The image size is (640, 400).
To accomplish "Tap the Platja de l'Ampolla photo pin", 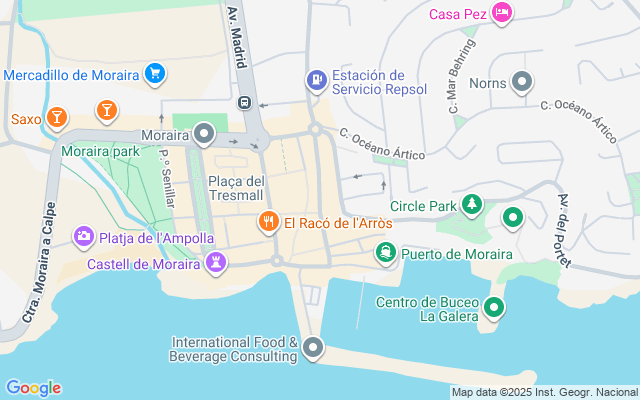I will point(84,238).
